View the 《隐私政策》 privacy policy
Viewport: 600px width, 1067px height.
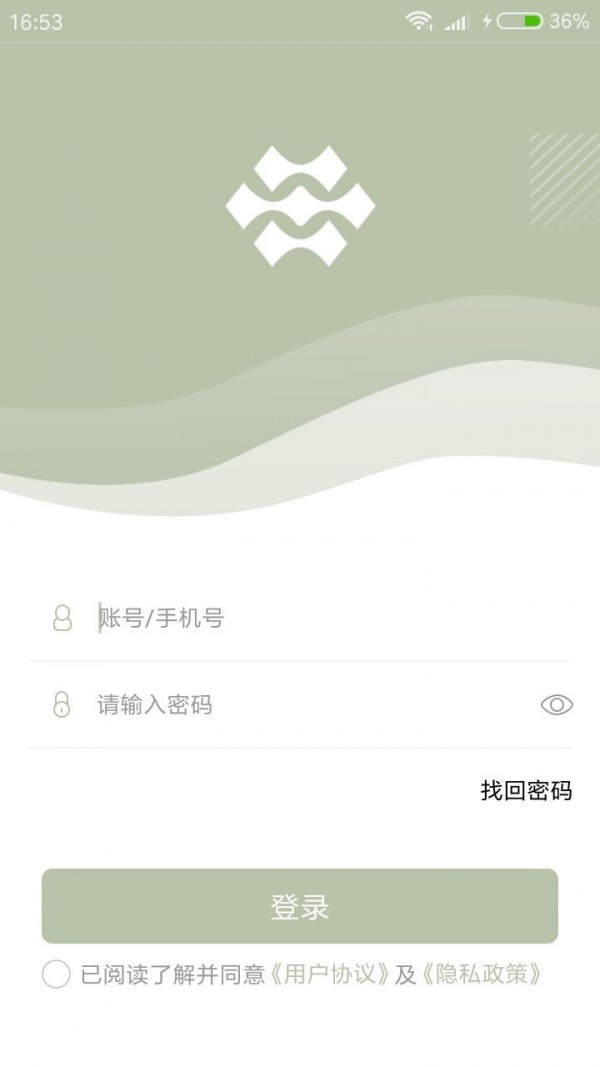(483, 974)
